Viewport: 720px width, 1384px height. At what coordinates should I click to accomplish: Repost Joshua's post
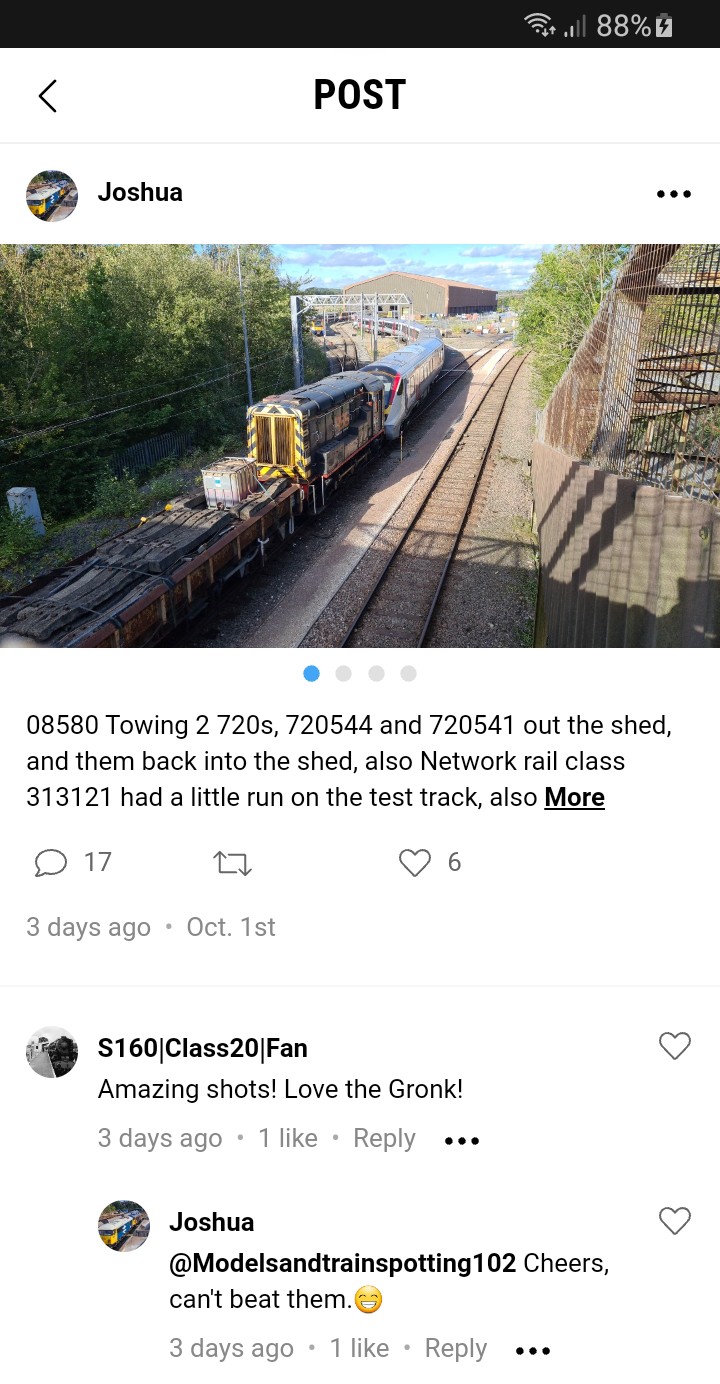[x=233, y=863]
